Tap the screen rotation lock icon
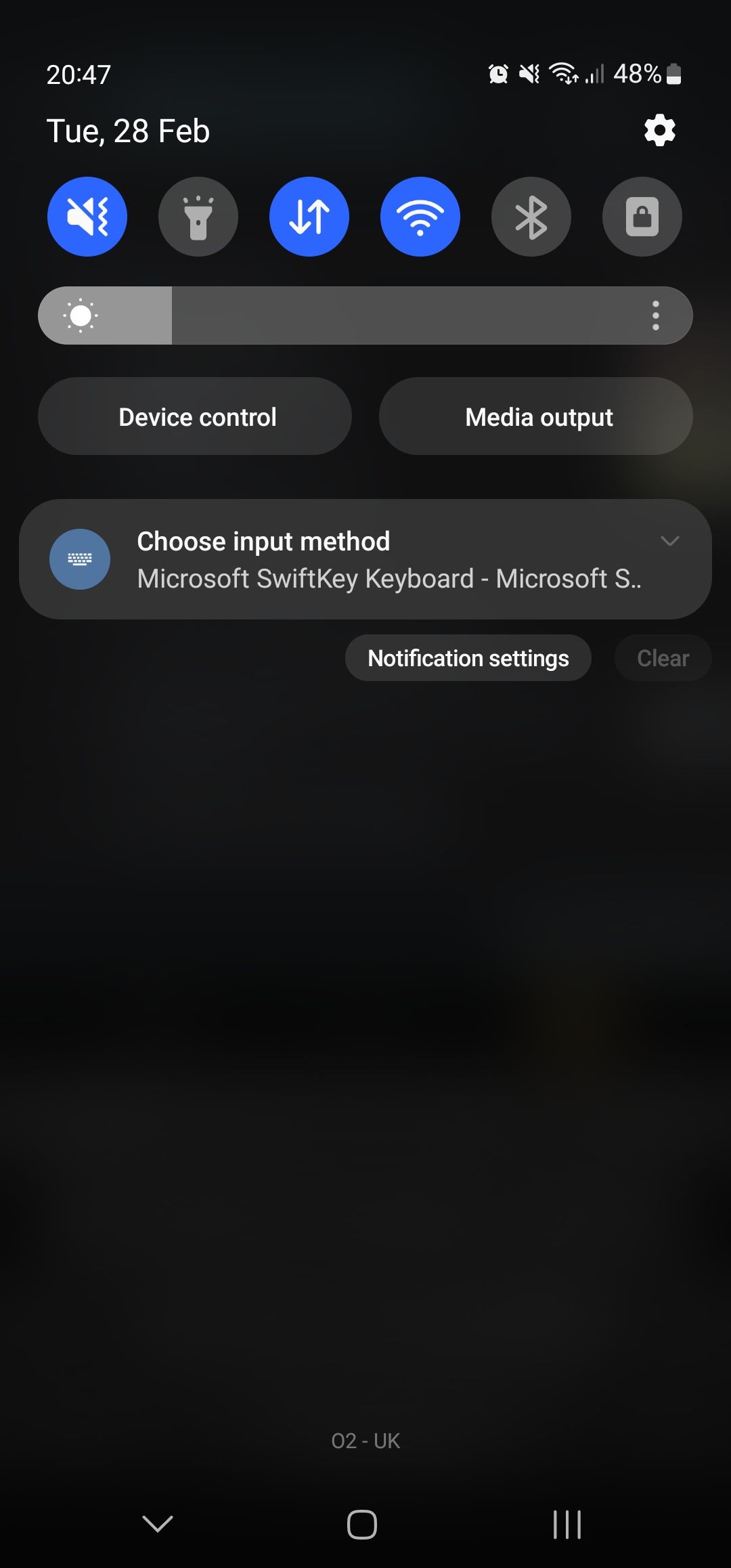731x1568 pixels. tap(641, 216)
